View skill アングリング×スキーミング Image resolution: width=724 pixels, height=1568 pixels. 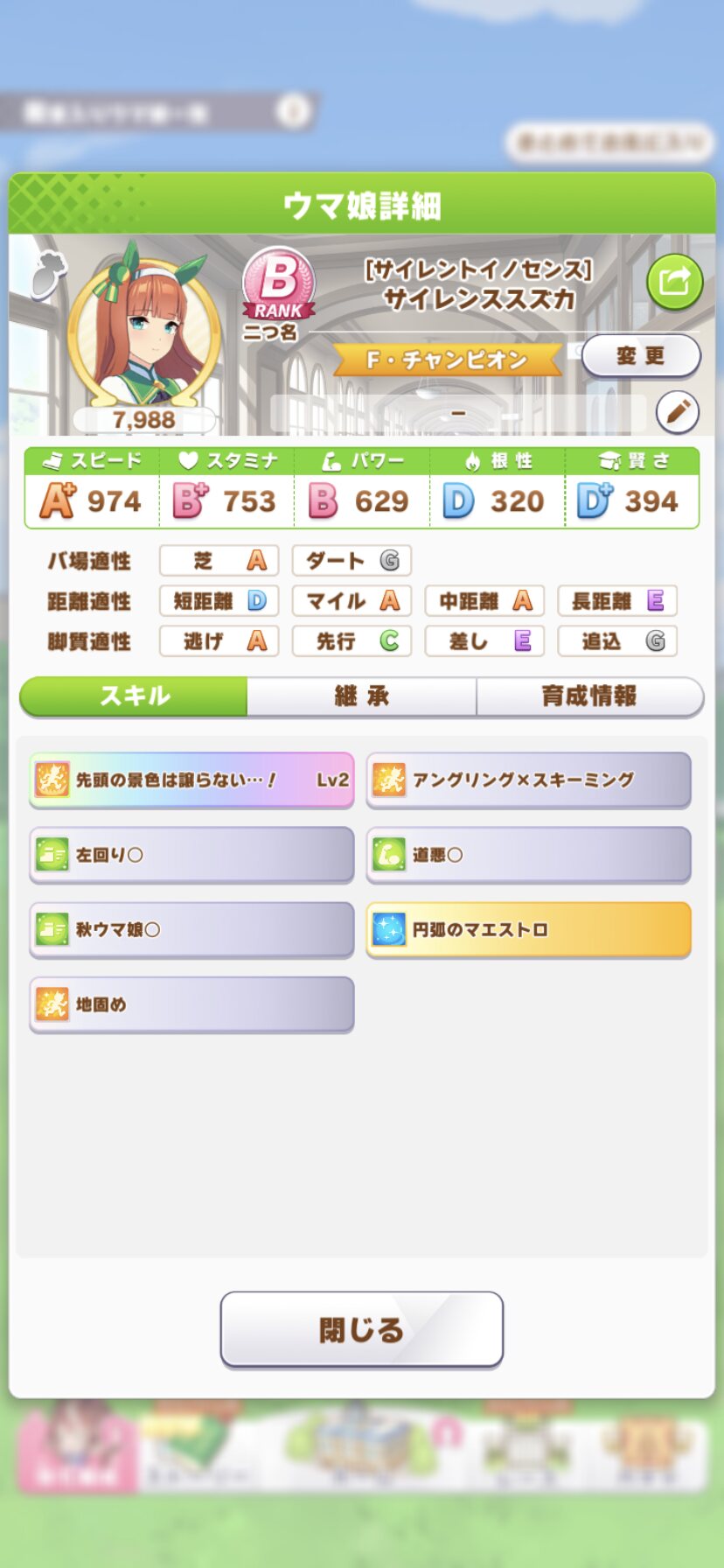pyautogui.click(x=528, y=780)
